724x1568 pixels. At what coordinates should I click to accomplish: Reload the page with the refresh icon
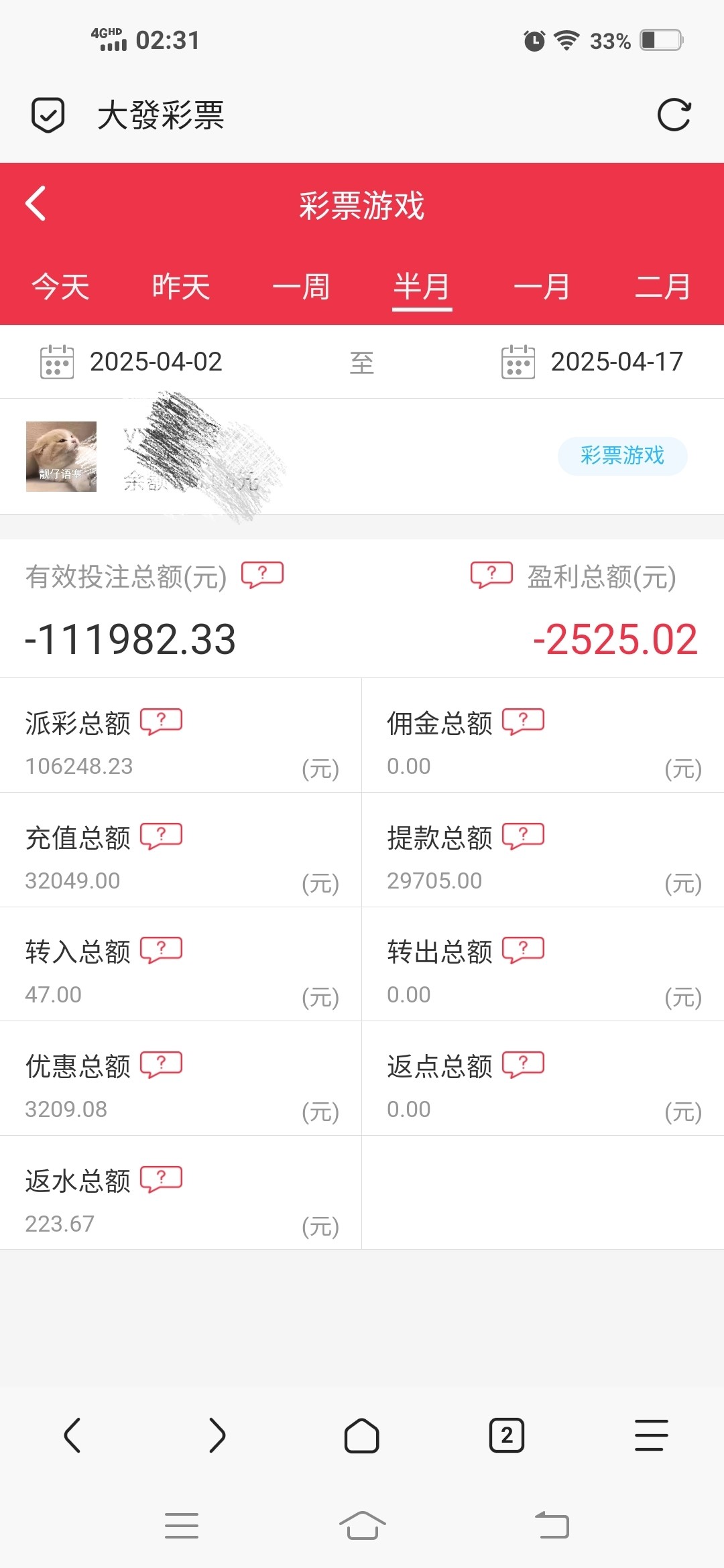pyautogui.click(x=674, y=115)
